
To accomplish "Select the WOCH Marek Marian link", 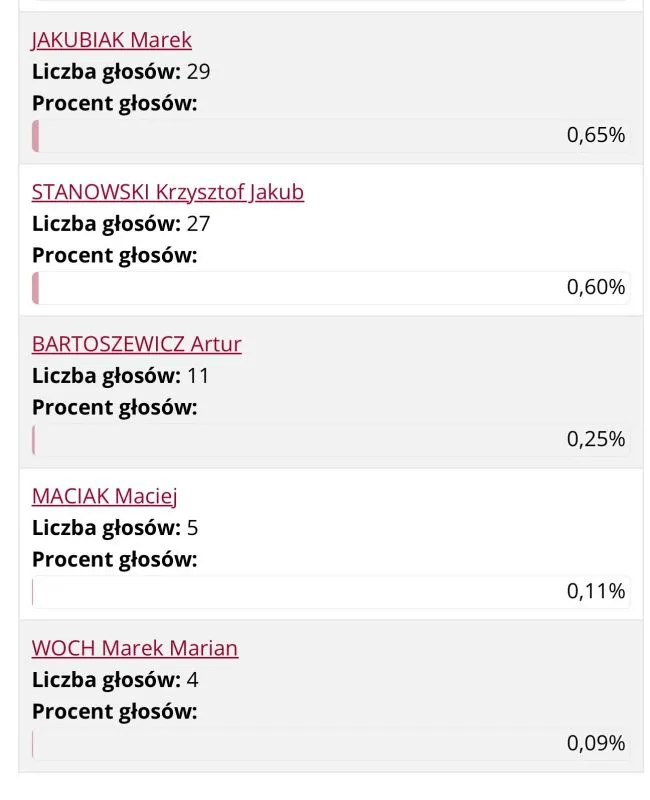I will [134, 648].
